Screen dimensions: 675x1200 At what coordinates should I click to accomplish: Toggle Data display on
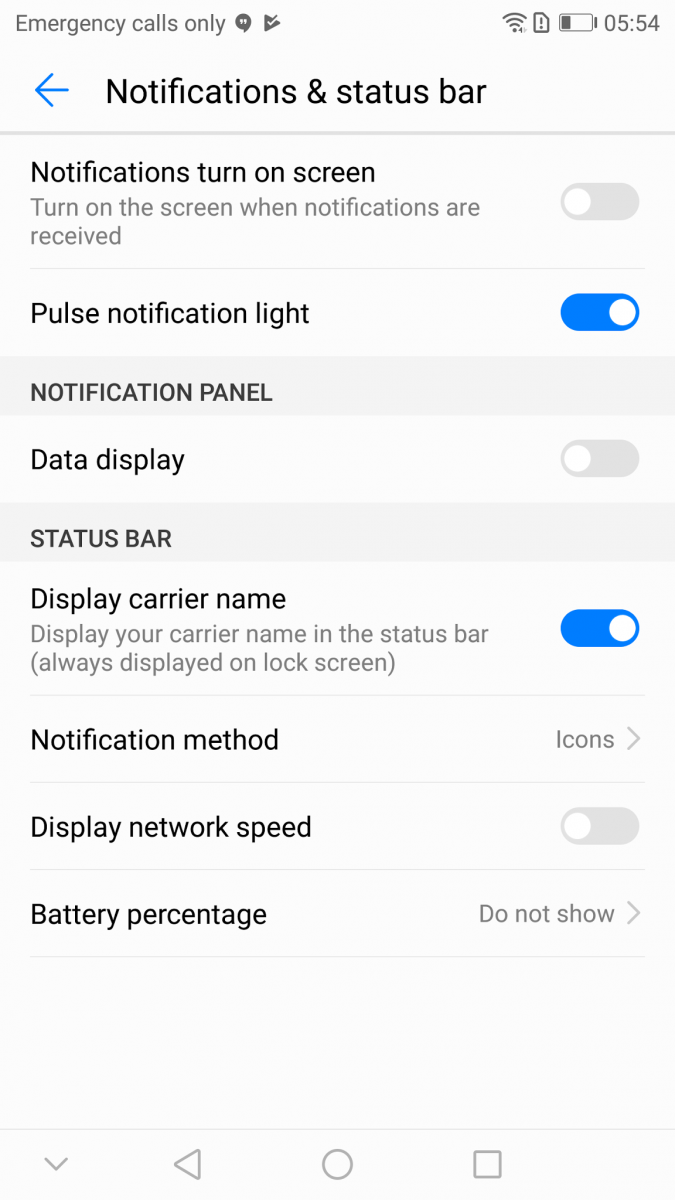[x=599, y=459]
